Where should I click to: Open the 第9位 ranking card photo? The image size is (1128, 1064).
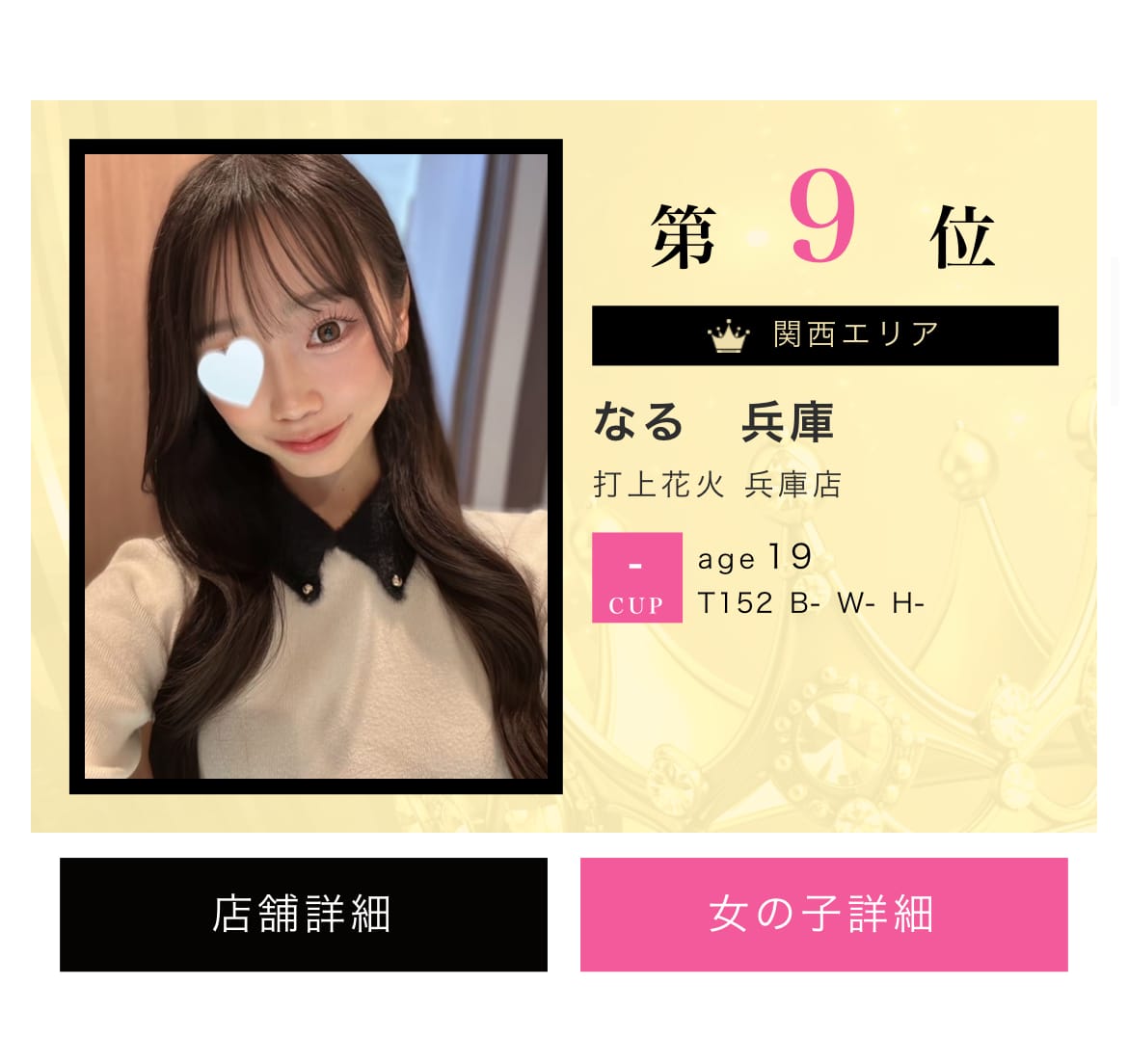(315, 466)
